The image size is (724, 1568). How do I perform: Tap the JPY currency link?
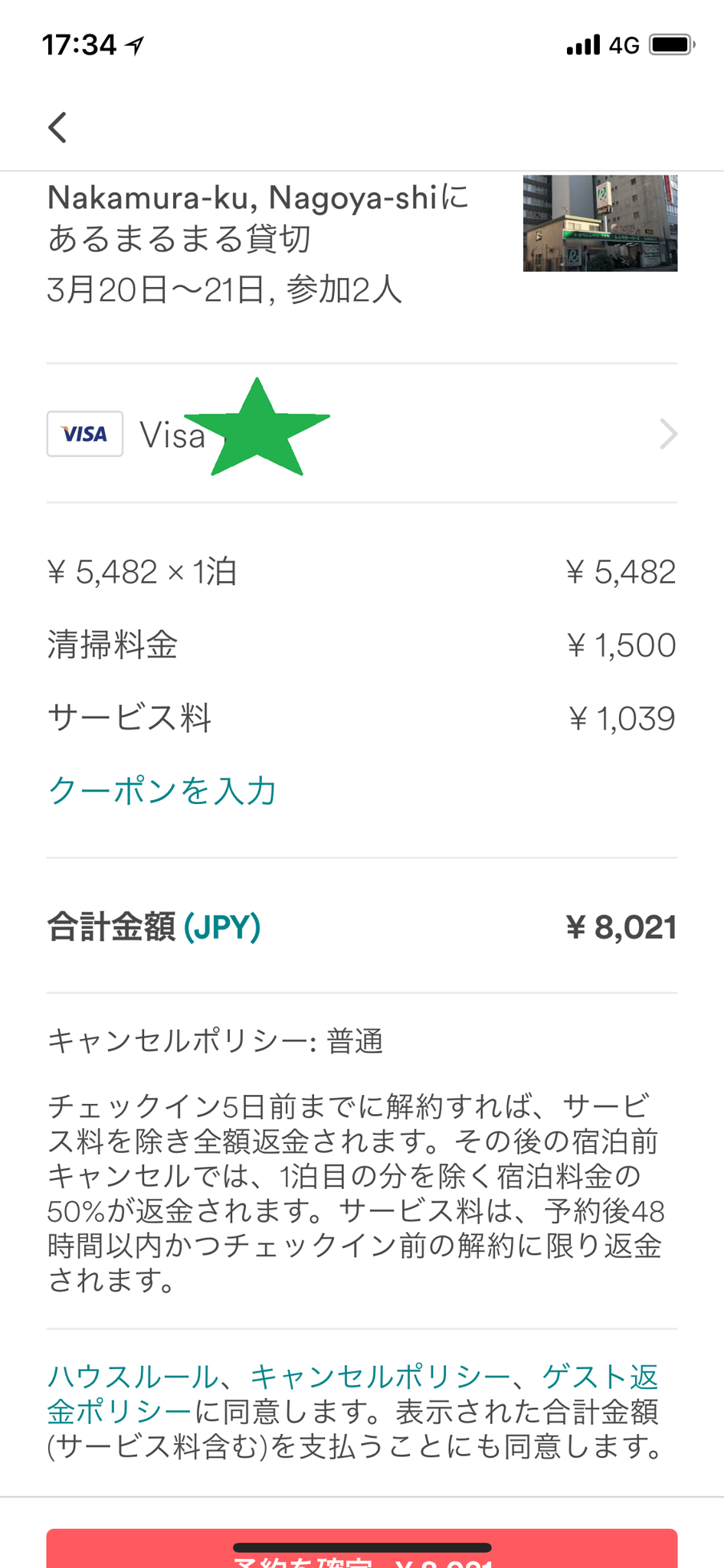coord(222,927)
